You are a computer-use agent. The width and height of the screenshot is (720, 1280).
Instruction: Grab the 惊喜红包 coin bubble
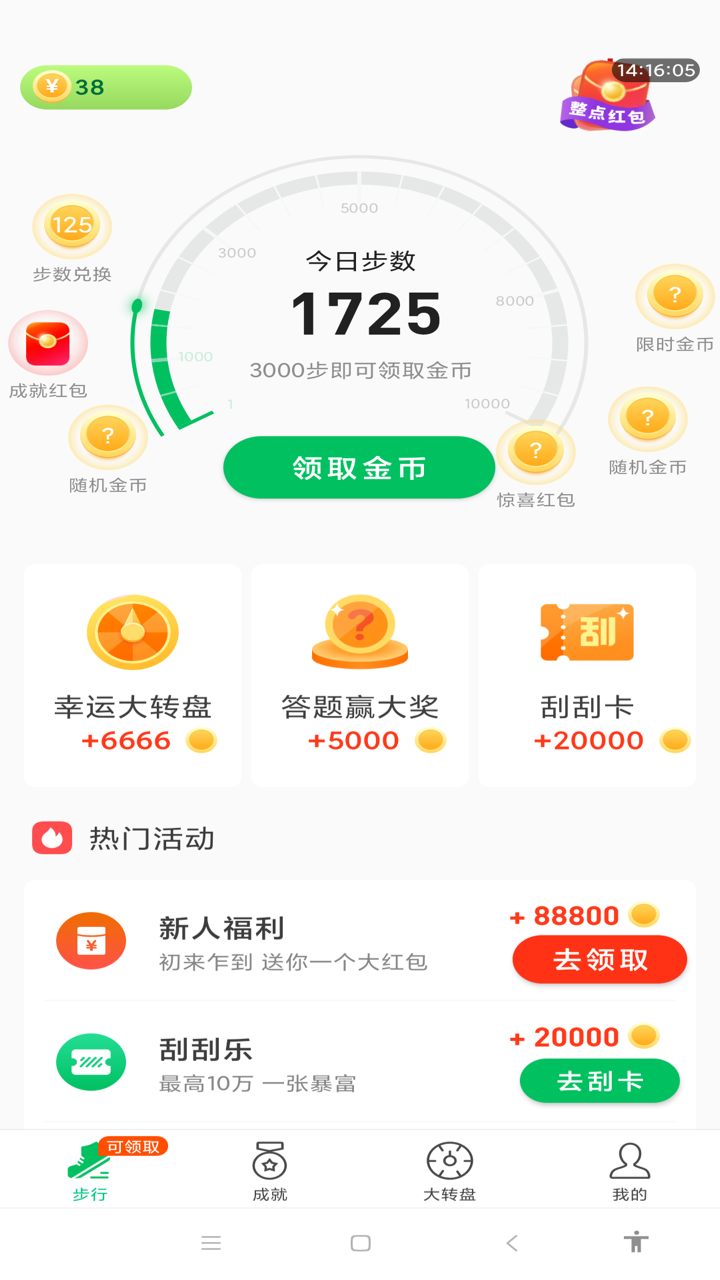pos(536,453)
